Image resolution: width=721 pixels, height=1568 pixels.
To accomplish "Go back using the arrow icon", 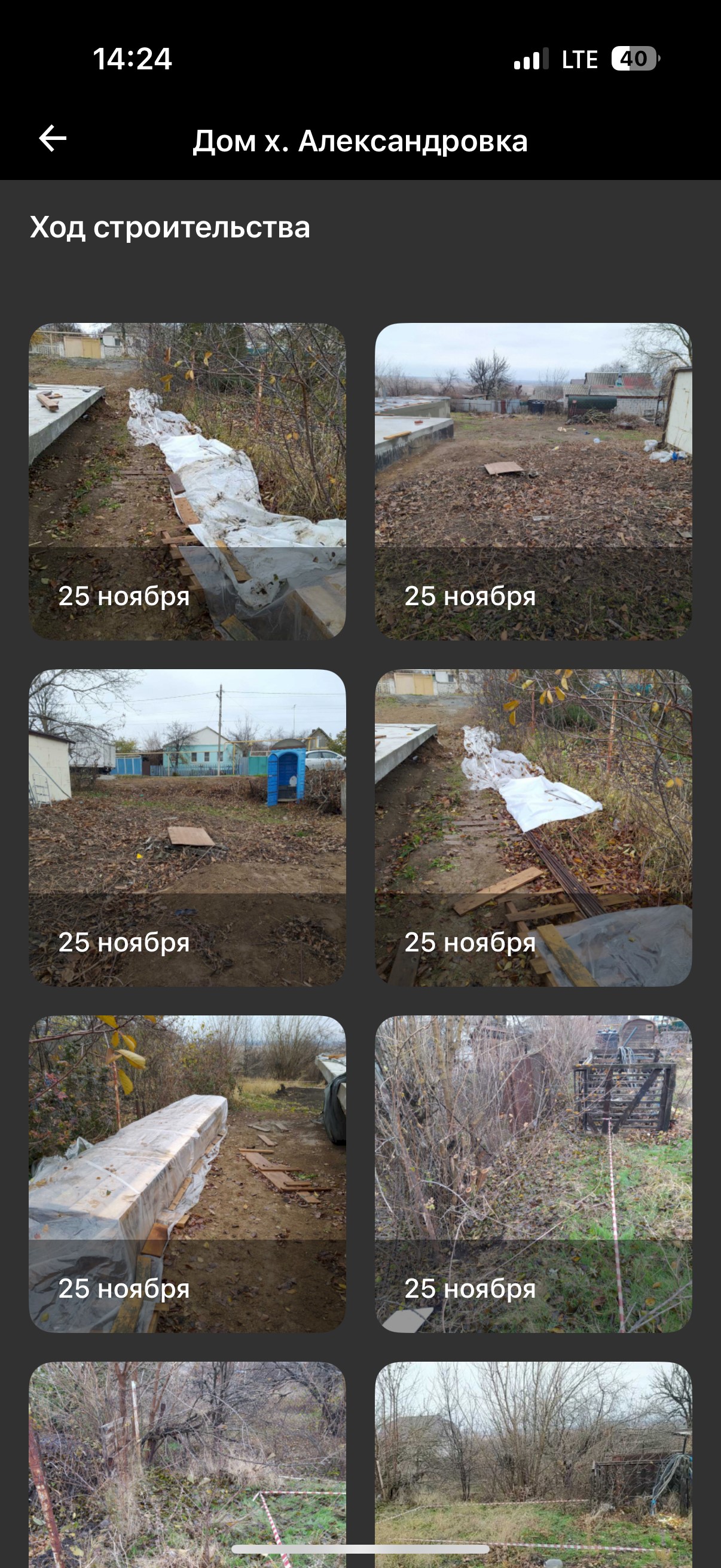I will pyautogui.click(x=53, y=139).
